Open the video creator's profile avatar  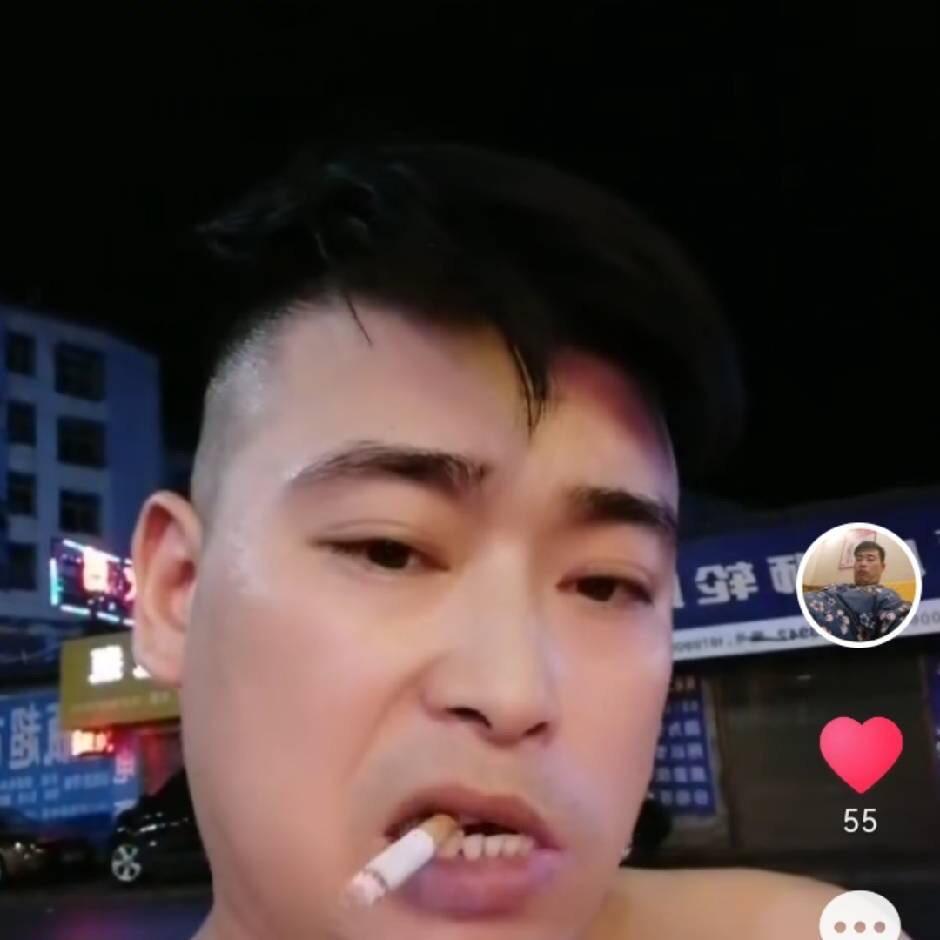tap(858, 585)
